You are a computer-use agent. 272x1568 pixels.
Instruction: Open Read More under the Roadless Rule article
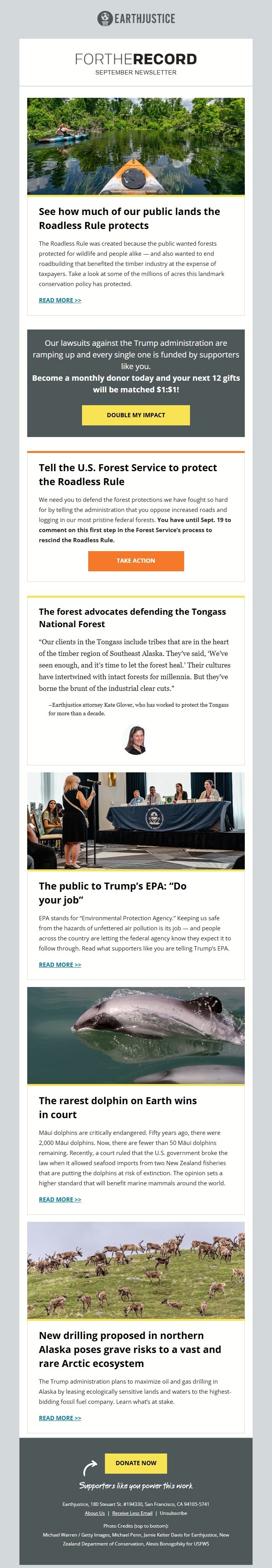click(60, 300)
